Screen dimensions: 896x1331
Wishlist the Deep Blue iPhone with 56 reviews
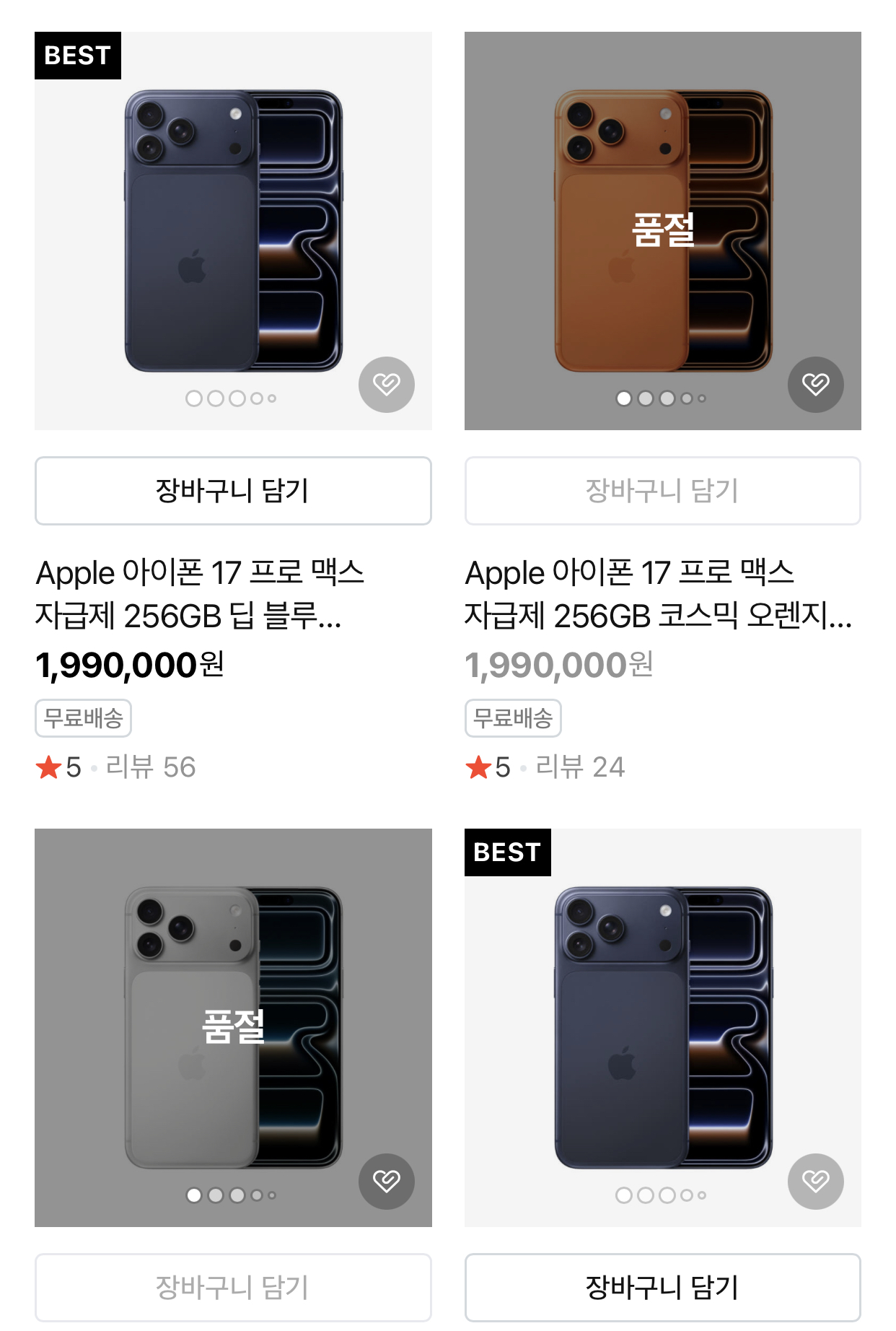tap(386, 385)
